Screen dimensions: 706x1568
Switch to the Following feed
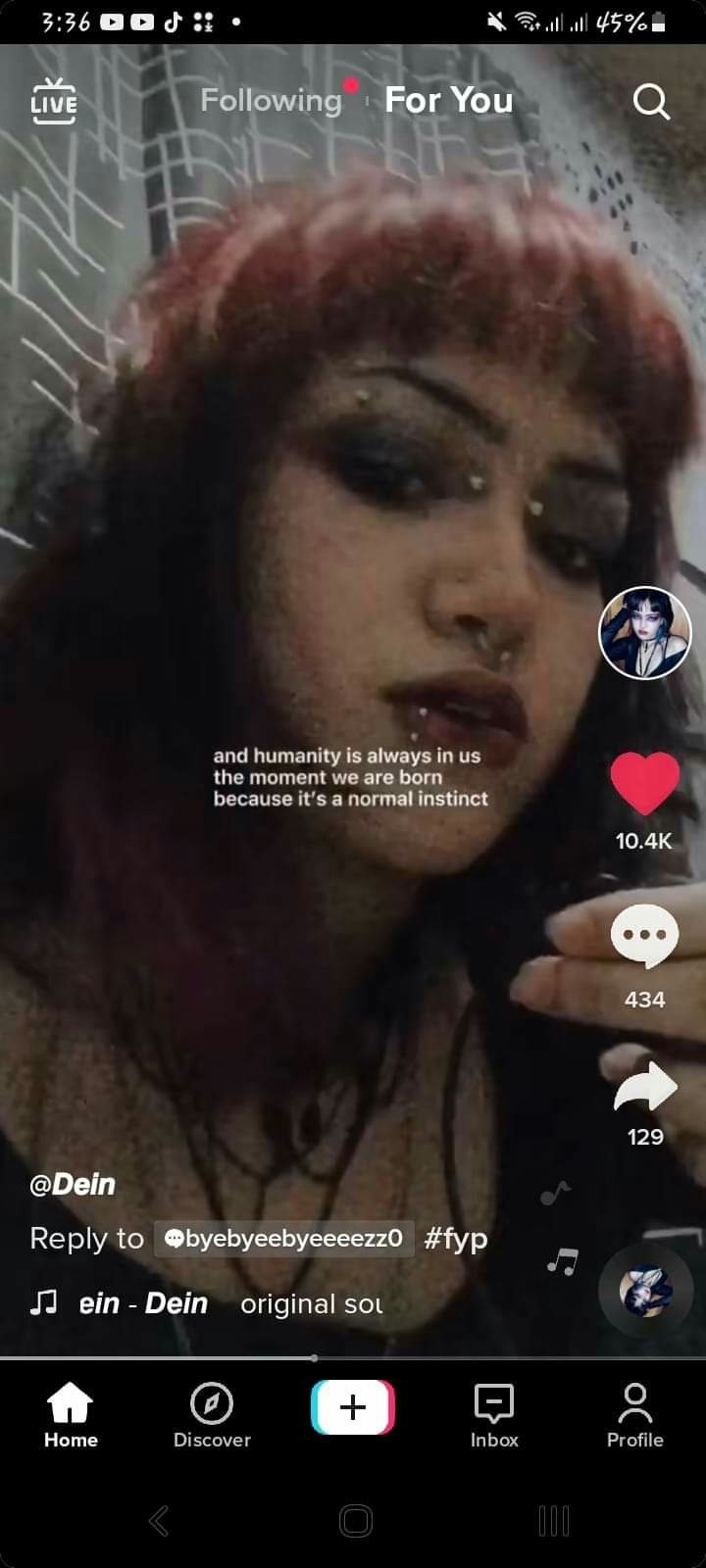pyautogui.click(x=271, y=100)
